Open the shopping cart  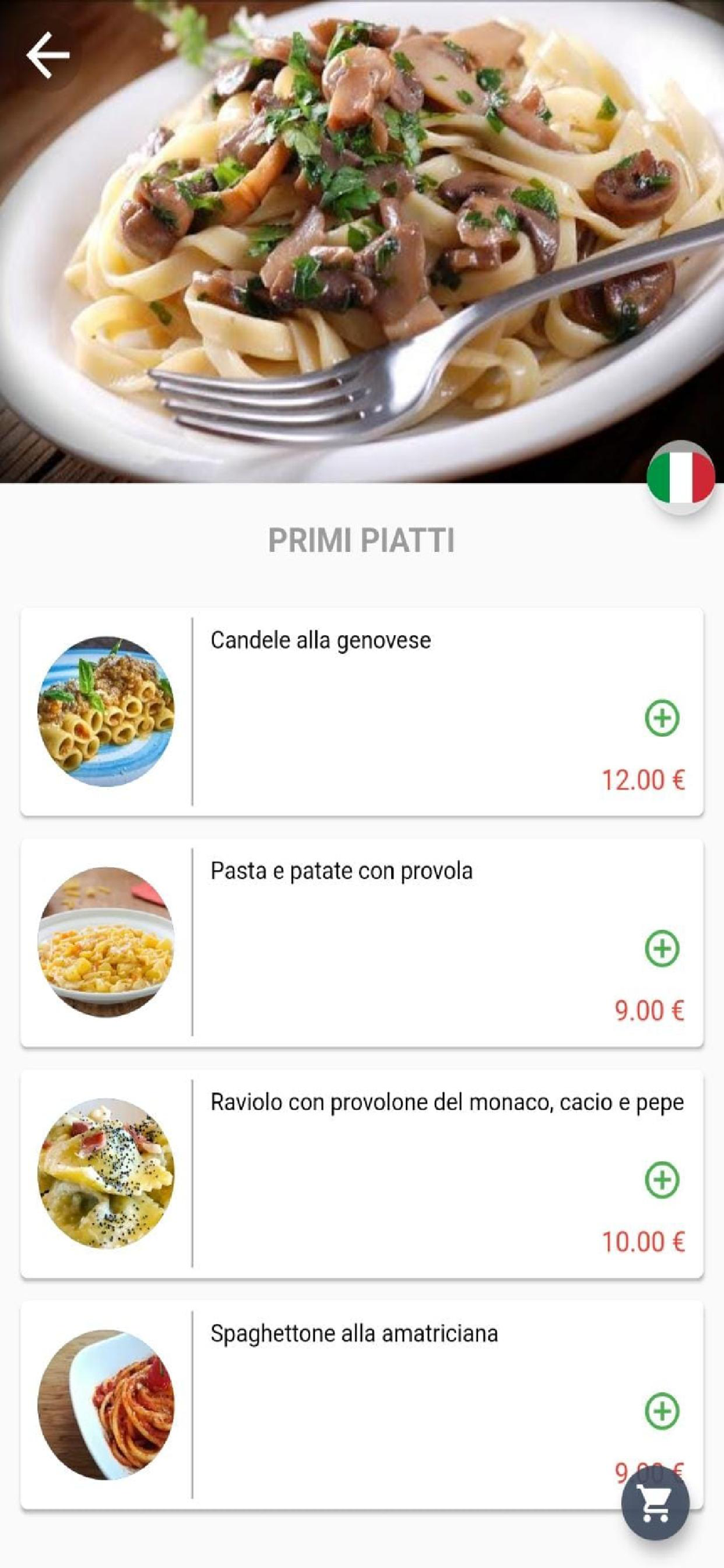pyautogui.click(x=655, y=1504)
